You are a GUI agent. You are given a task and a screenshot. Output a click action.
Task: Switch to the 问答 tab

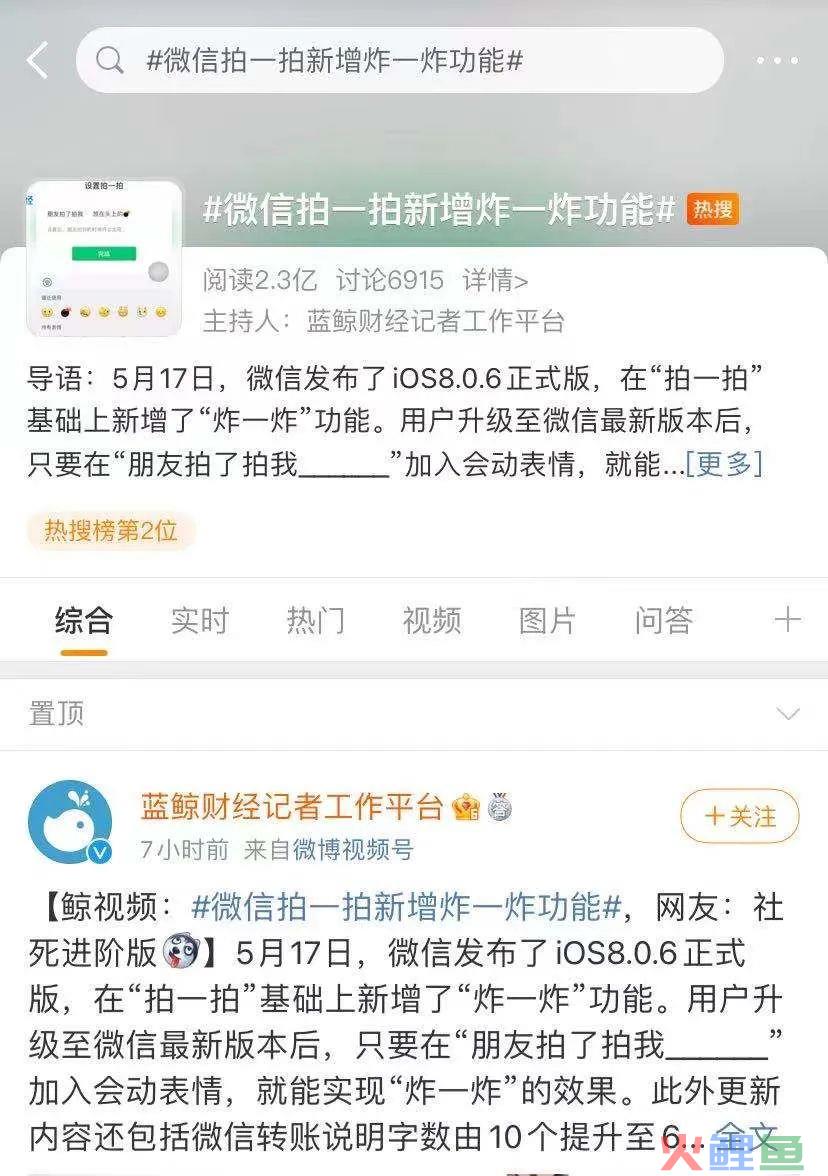tap(664, 620)
